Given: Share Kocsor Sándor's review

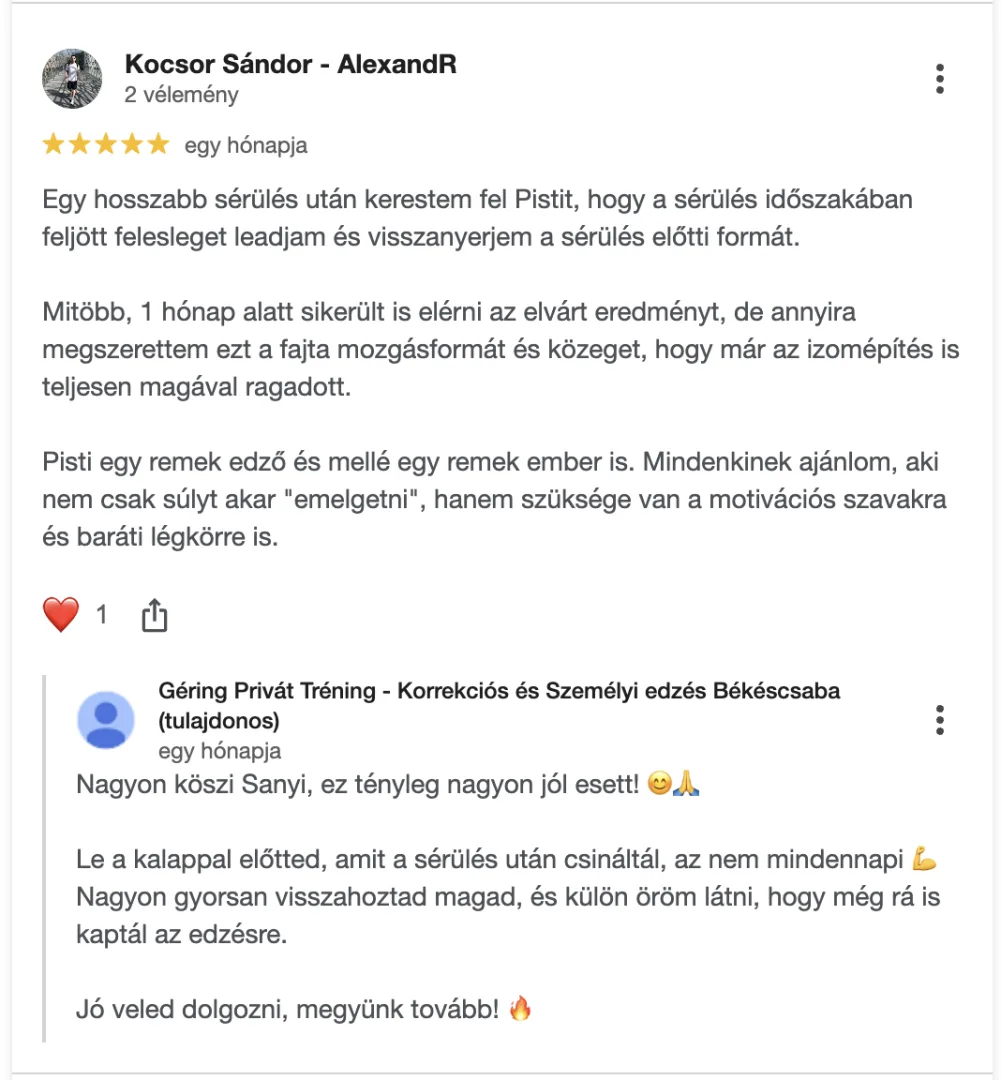Looking at the screenshot, I should [154, 614].
